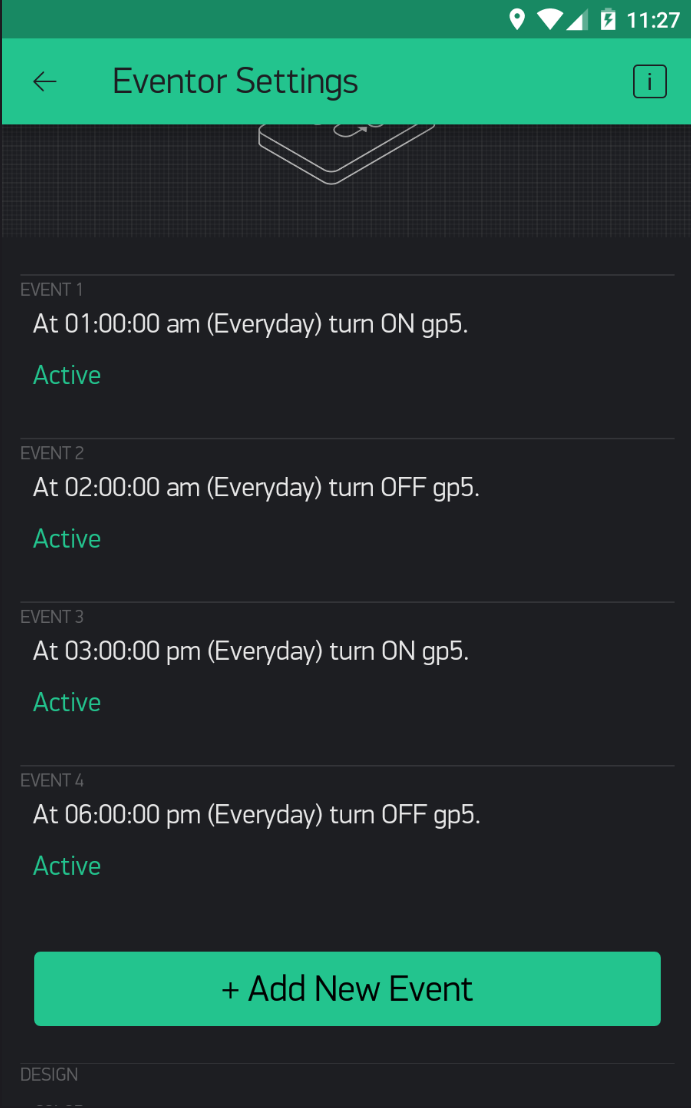691x1108 pixels.
Task: Tap Active status under Event 4
Action: click(x=67, y=866)
